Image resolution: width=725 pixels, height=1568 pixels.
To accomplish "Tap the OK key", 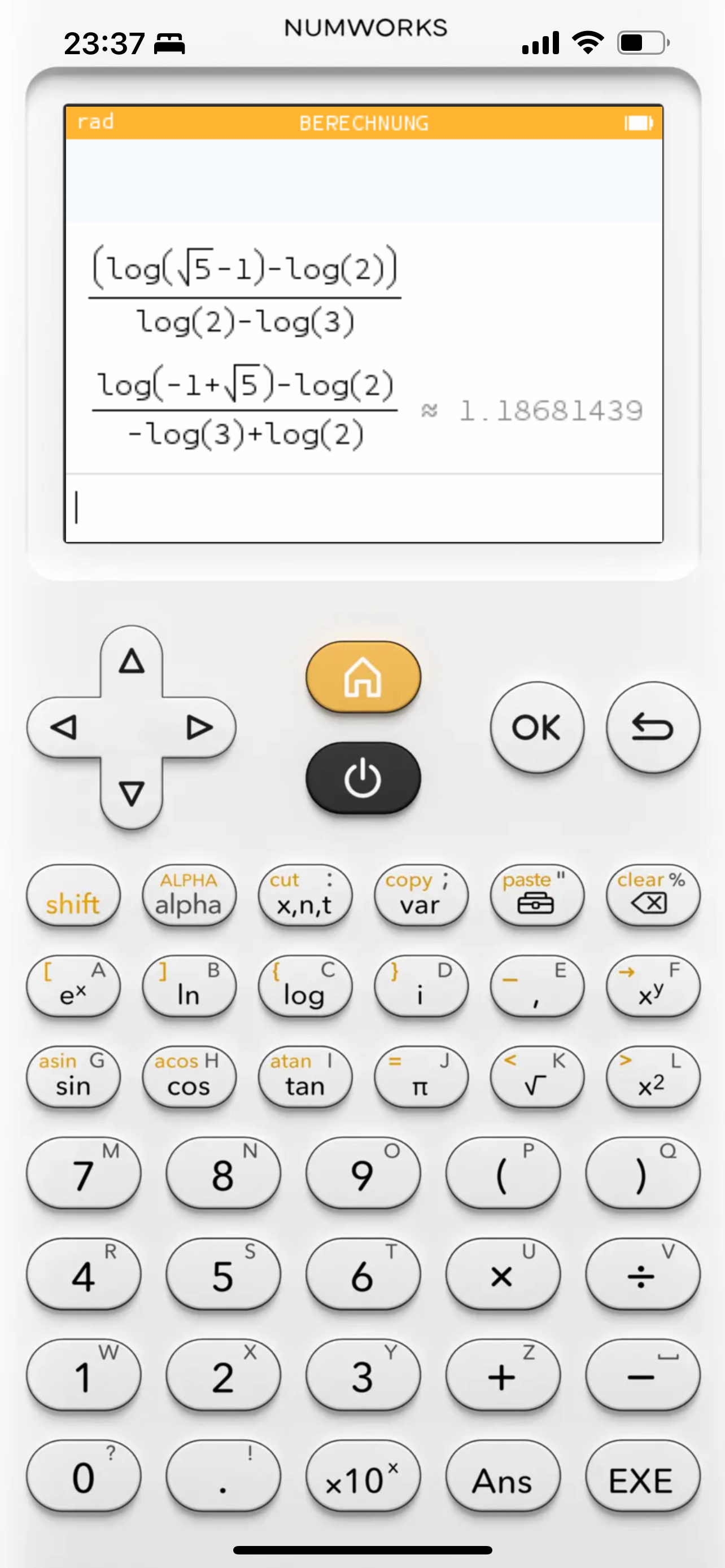I will coord(536,727).
